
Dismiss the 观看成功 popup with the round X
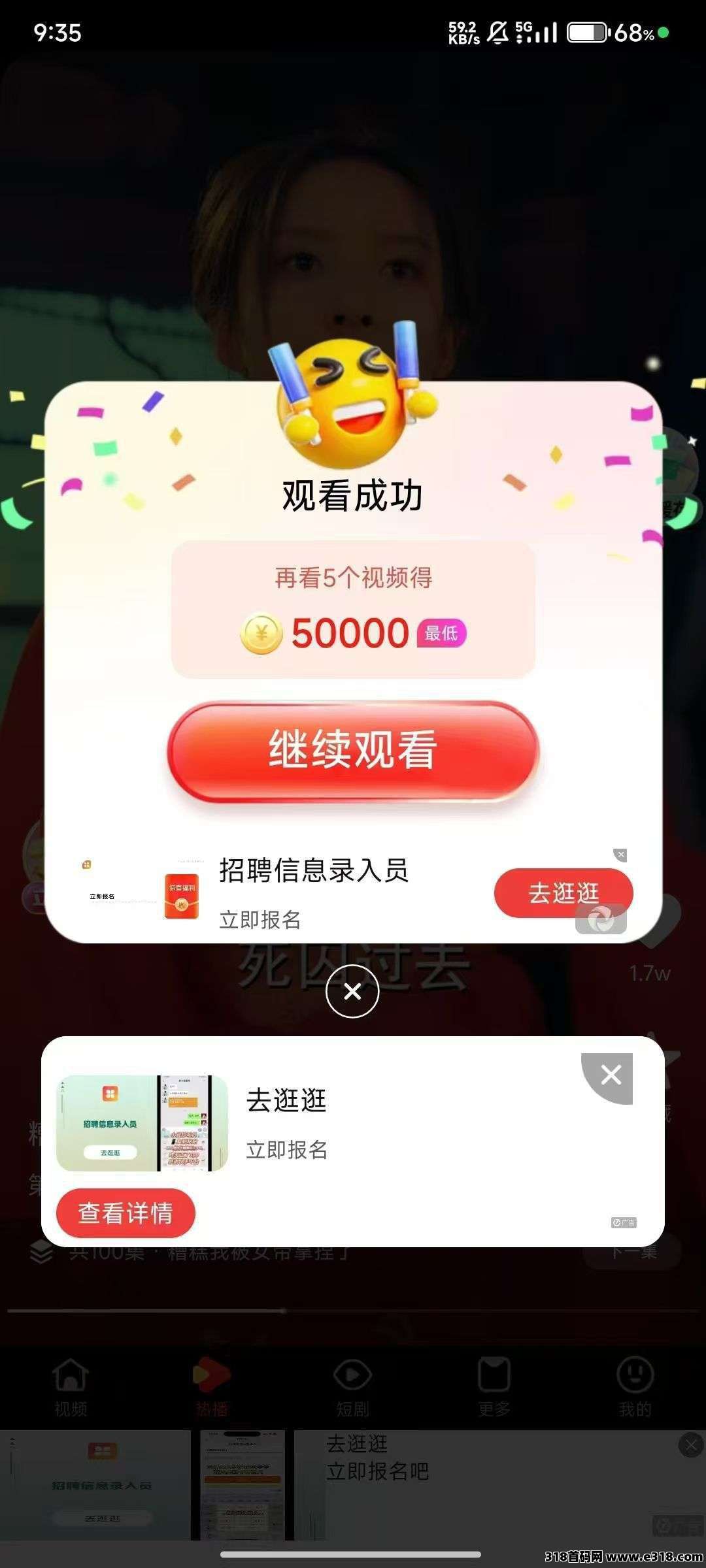(352, 992)
